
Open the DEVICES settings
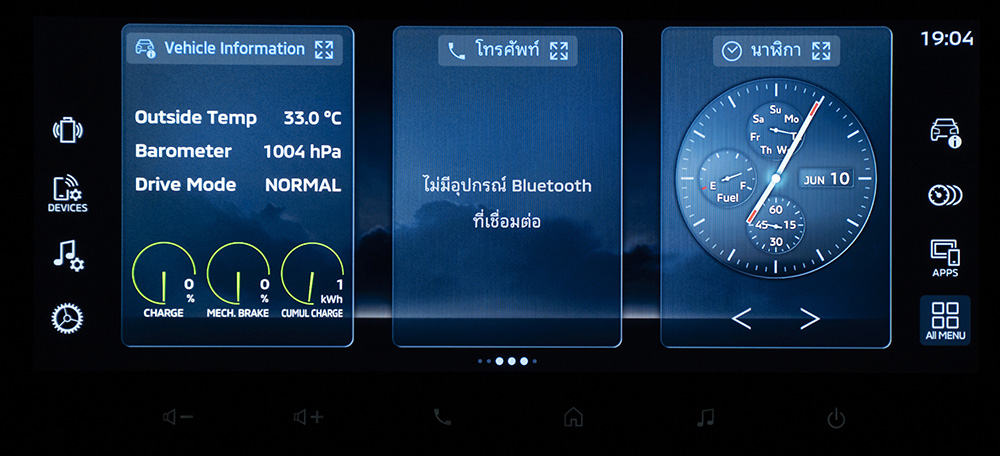(67, 193)
